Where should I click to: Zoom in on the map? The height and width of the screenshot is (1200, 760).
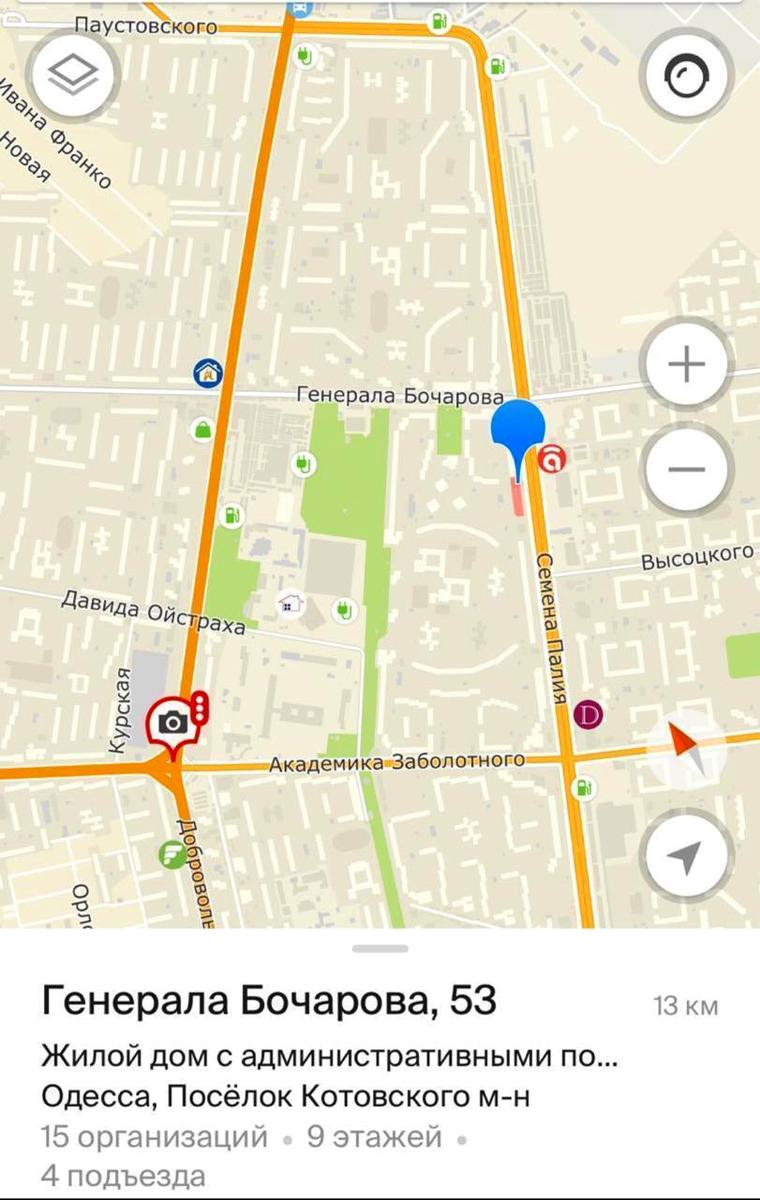tap(686, 365)
